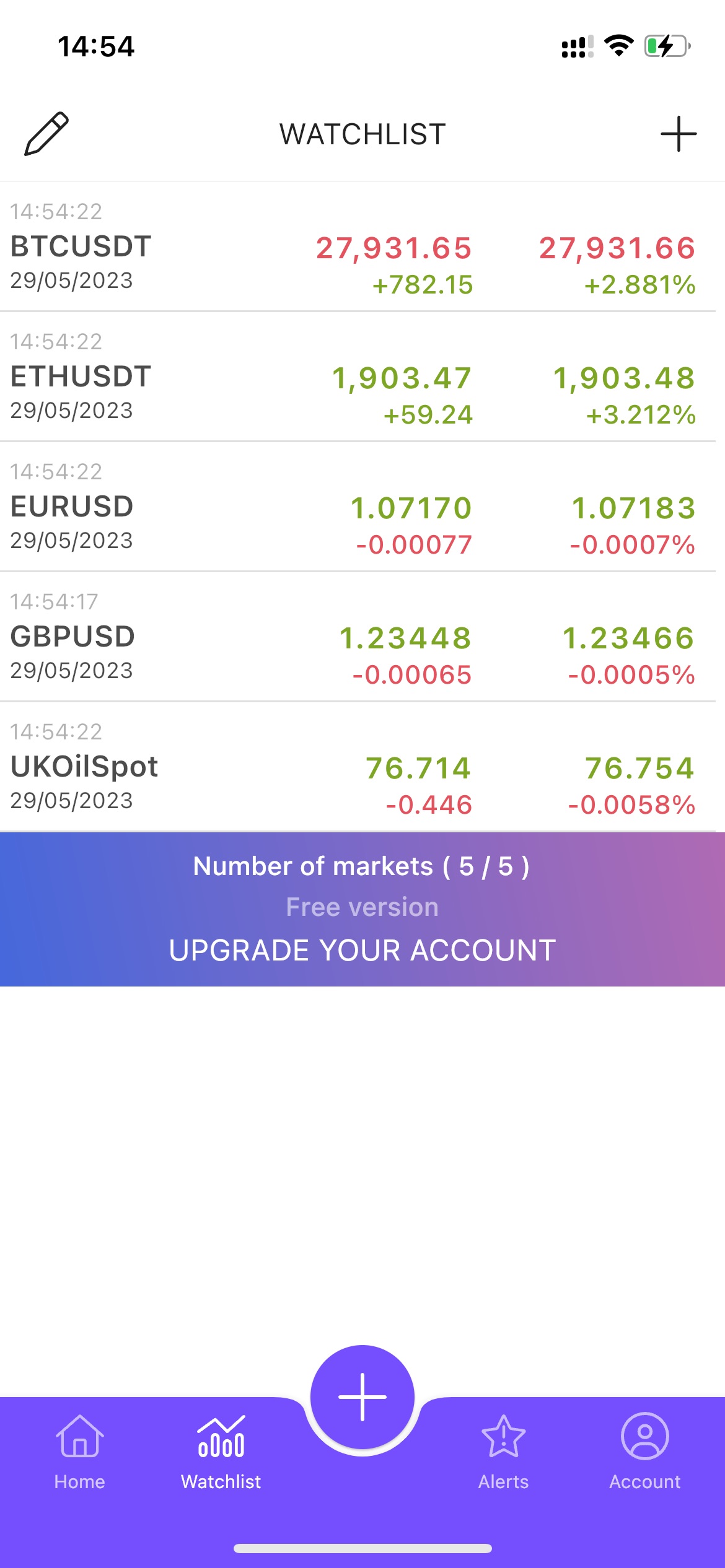Screen dimensions: 725x1568
Task: Tap Upgrade Your Account banner
Action: [362, 909]
